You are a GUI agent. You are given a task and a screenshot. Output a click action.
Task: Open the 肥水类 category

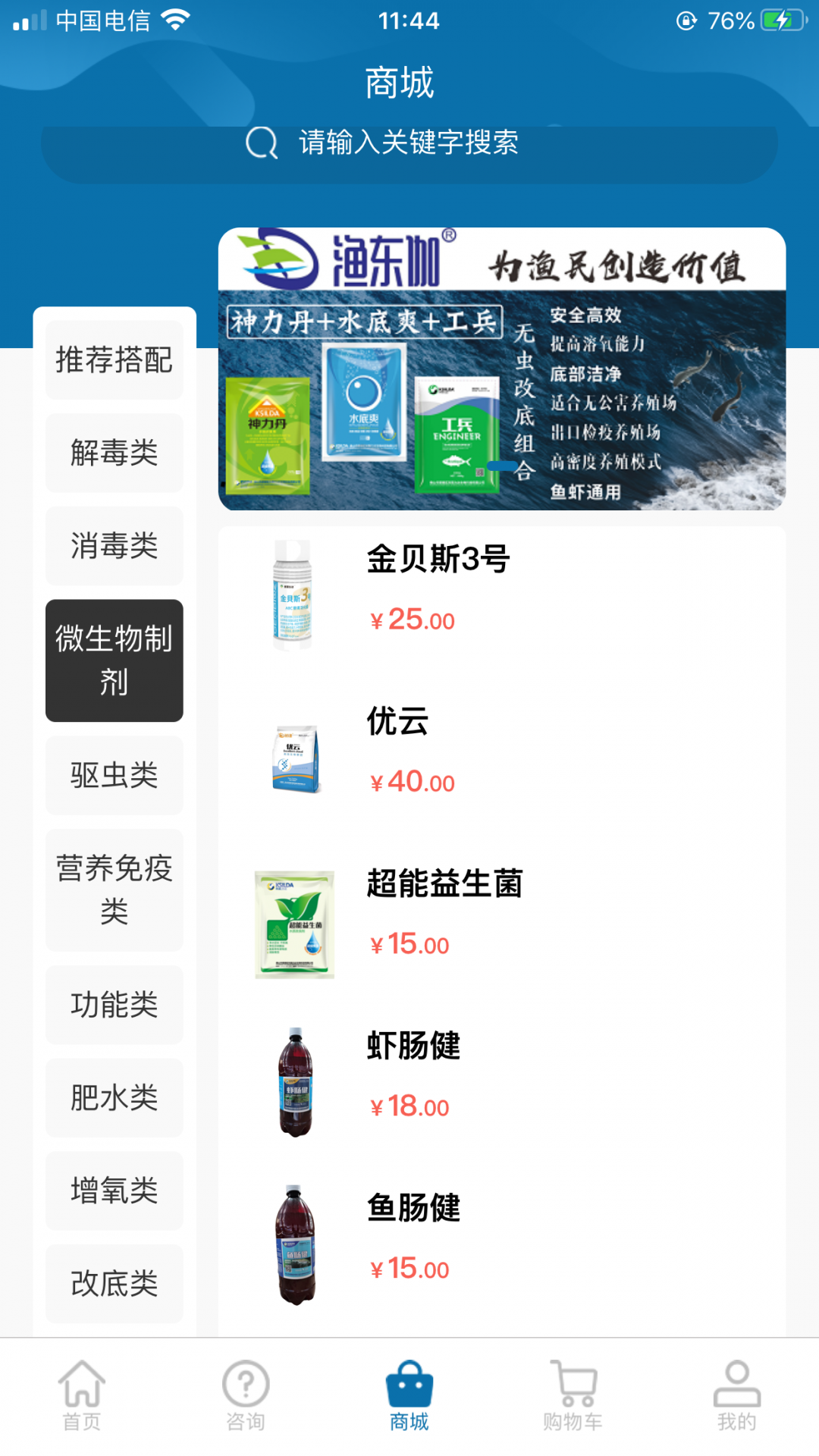[x=115, y=1098]
